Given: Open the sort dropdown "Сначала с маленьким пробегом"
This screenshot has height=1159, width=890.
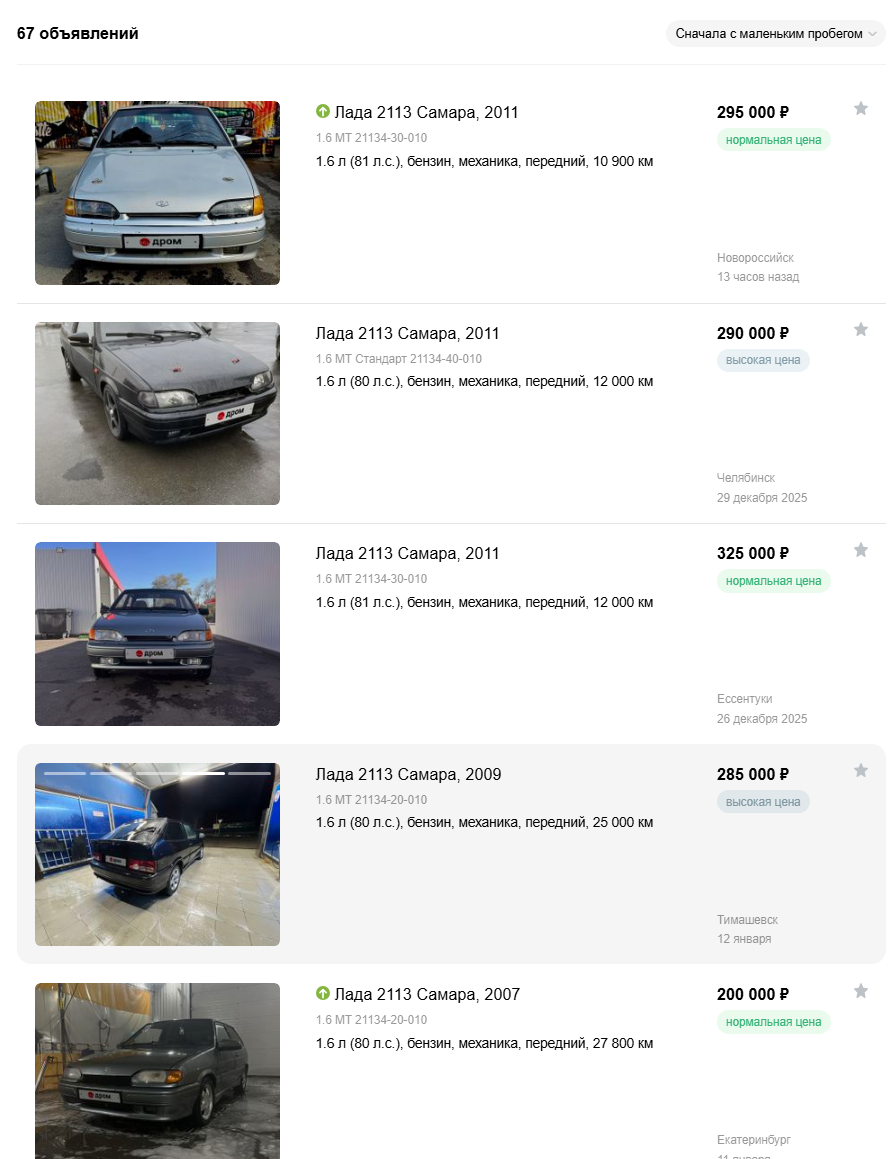Looking at the screenshot, I should pyautogui.click(x=775, y=34).
